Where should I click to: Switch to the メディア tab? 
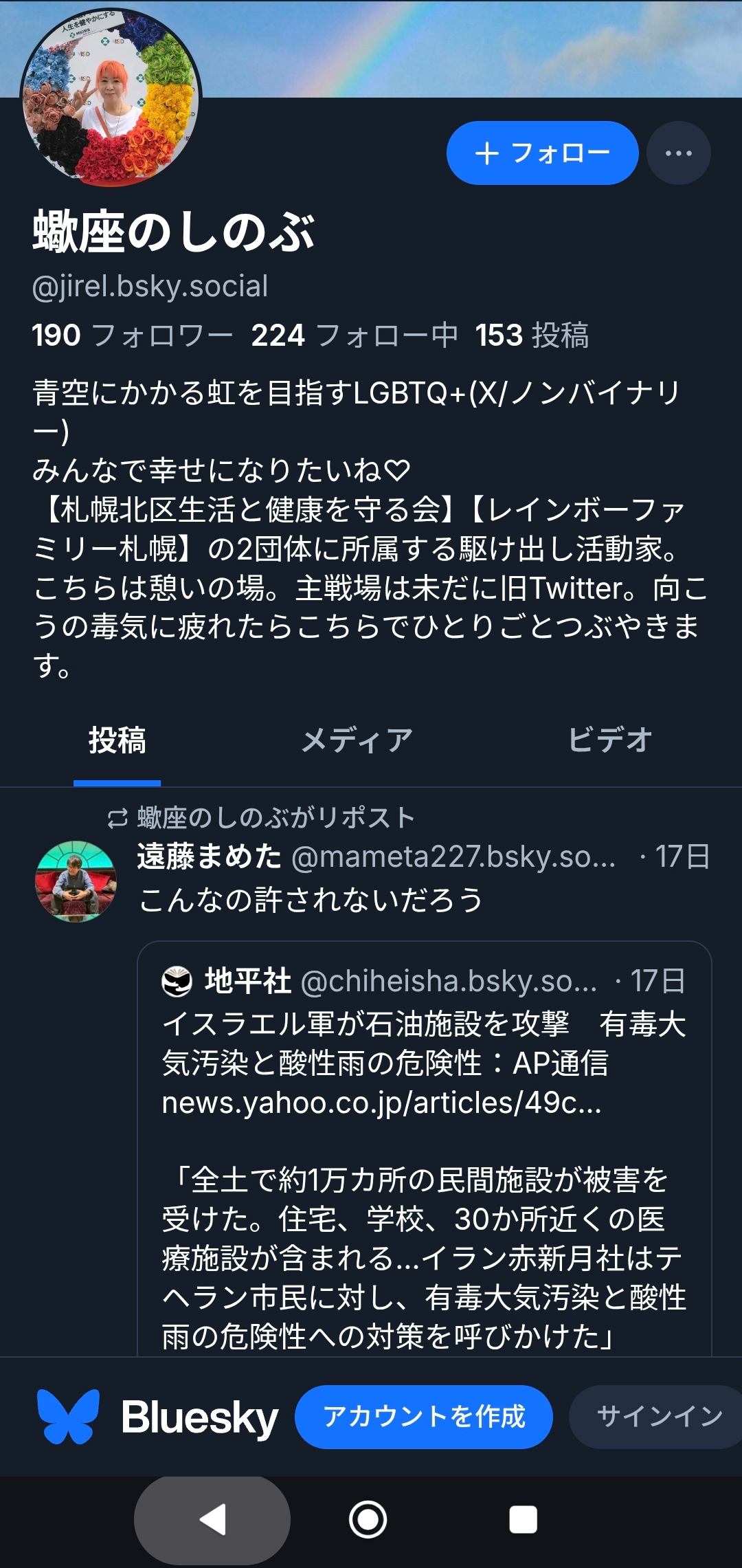click(357, 741)
